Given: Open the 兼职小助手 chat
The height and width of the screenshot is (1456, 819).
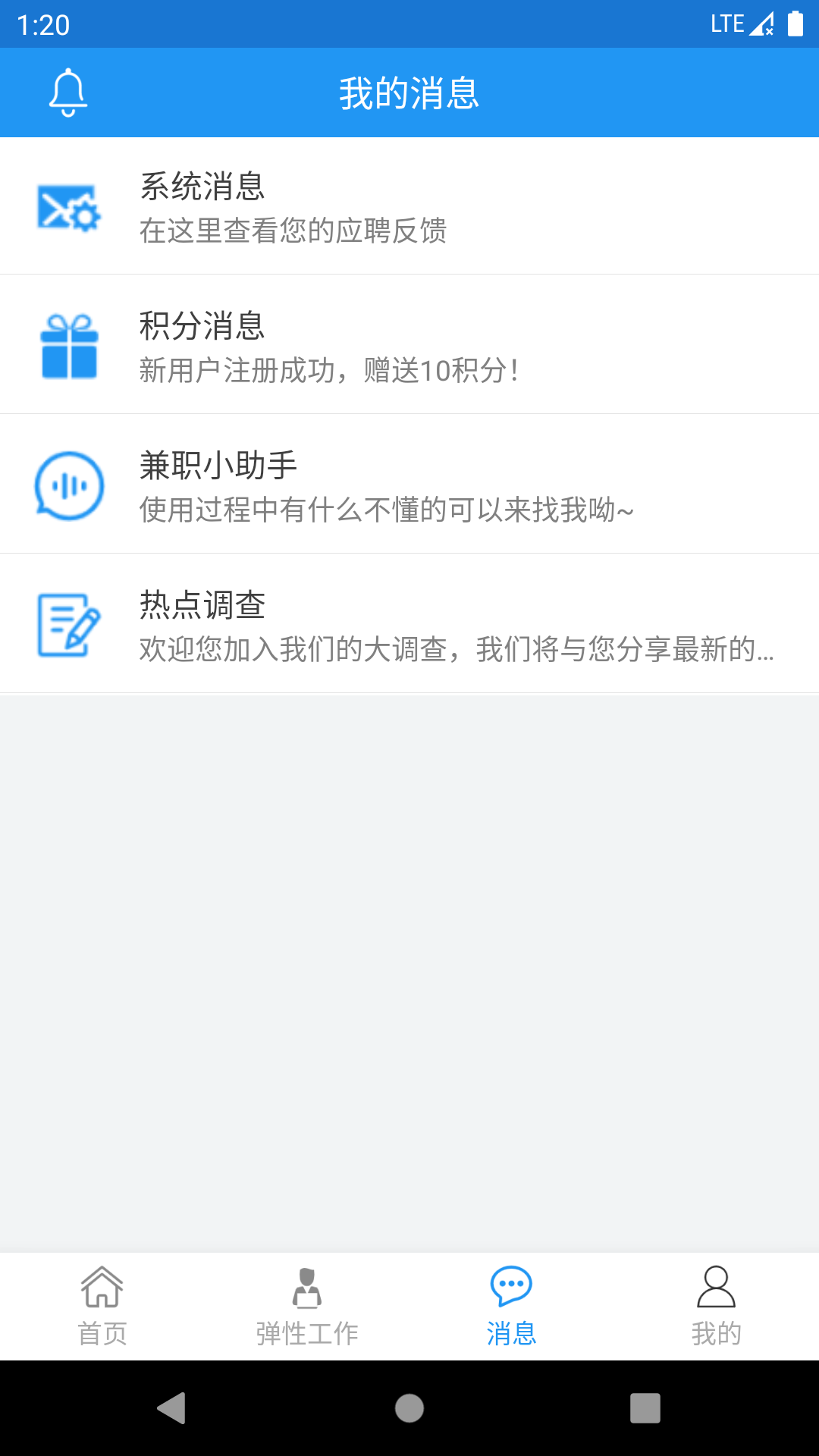Looking at the screenshot, I should (409, 484).
